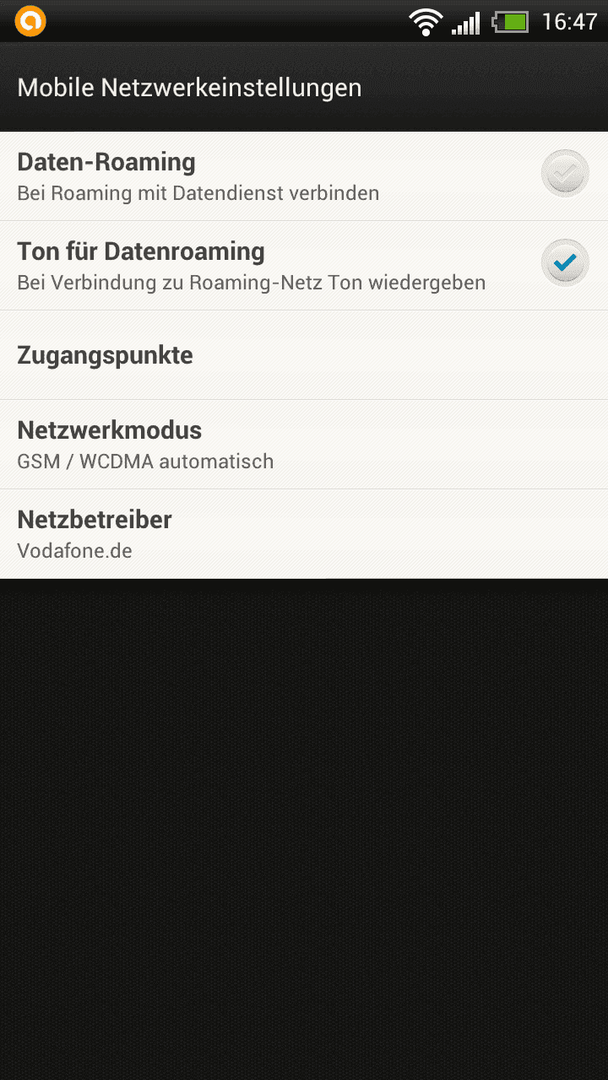Open Zugangspunkte settings
Viewport: 608px width, 1080px height.
click(304, 355)
